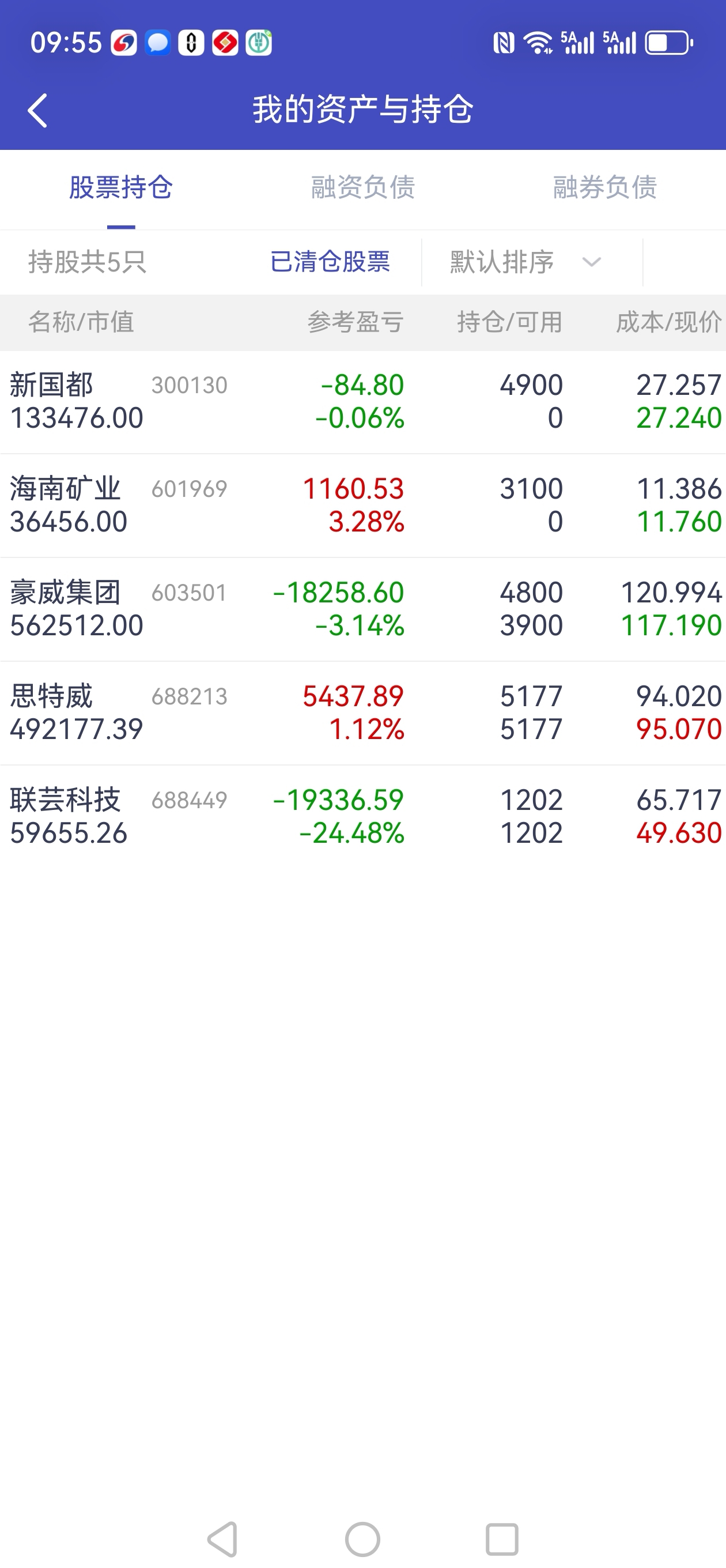Open 已清仓股票 list
The width and height of the screenshot is (726, 1568).
point(330,262)
